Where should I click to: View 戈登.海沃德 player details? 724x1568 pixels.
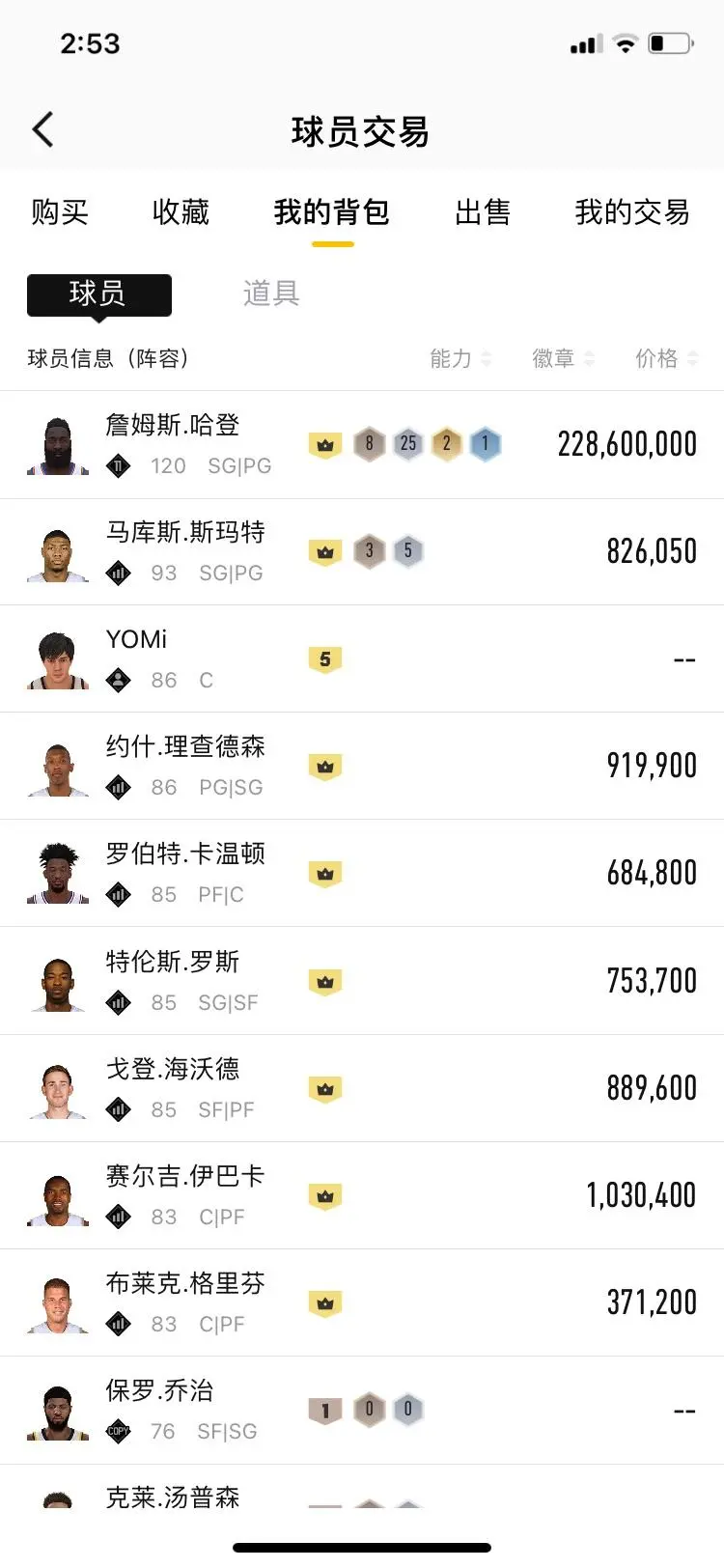point(361,1088)
